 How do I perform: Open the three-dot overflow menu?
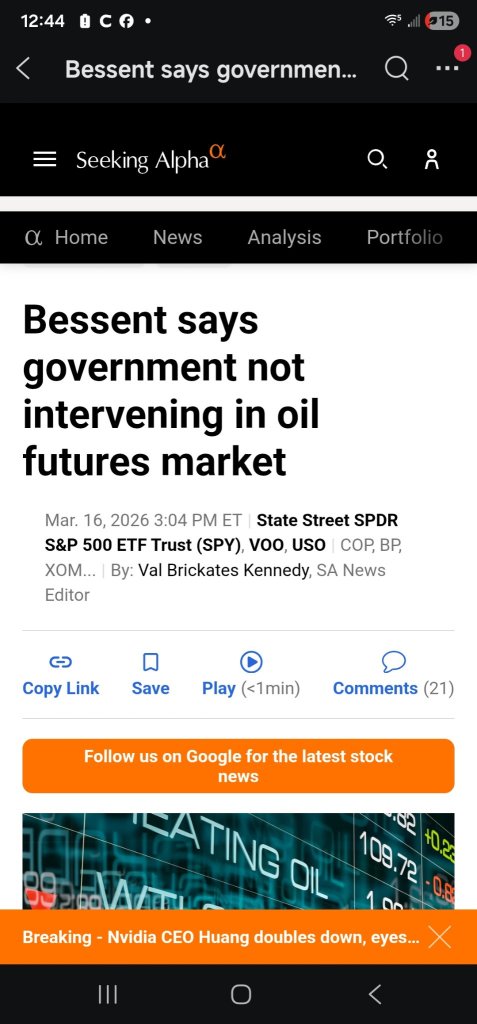coord(446,68)
